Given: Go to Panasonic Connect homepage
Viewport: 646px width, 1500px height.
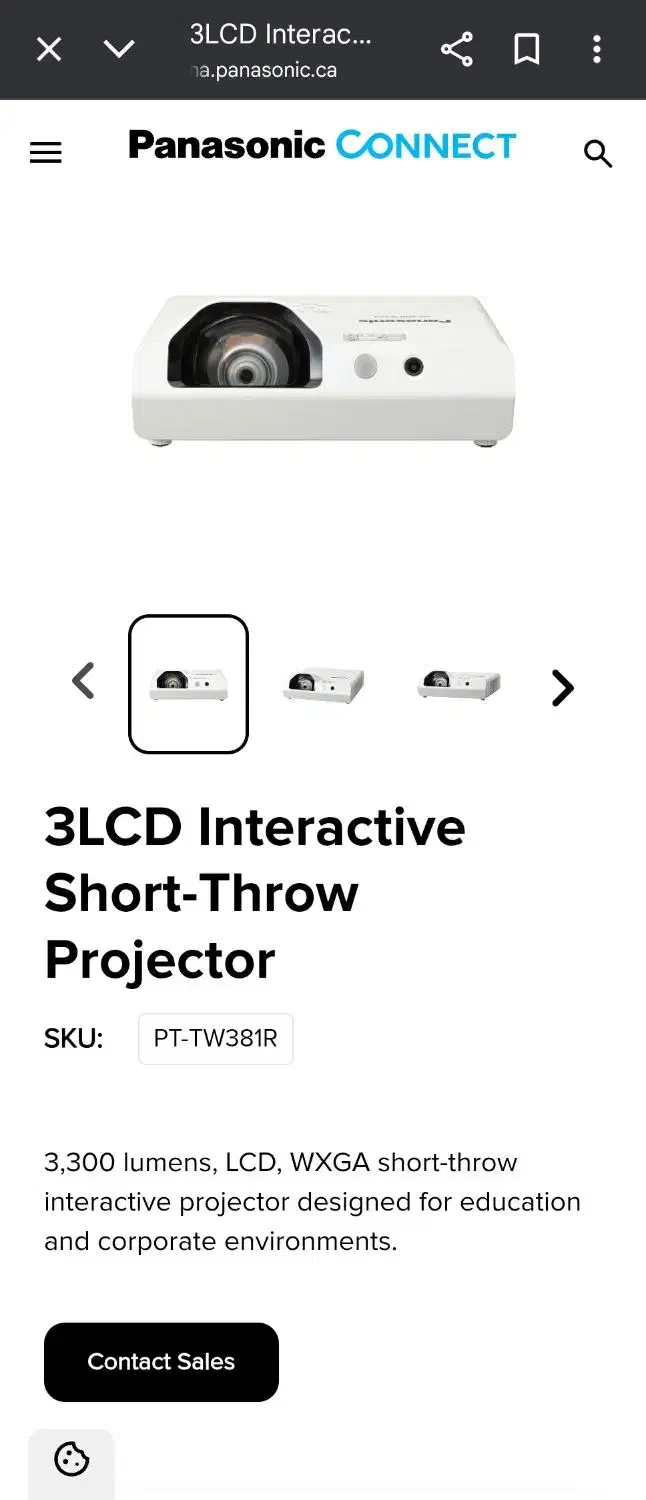Looking at the screenshot, I should tap(322, 146).
